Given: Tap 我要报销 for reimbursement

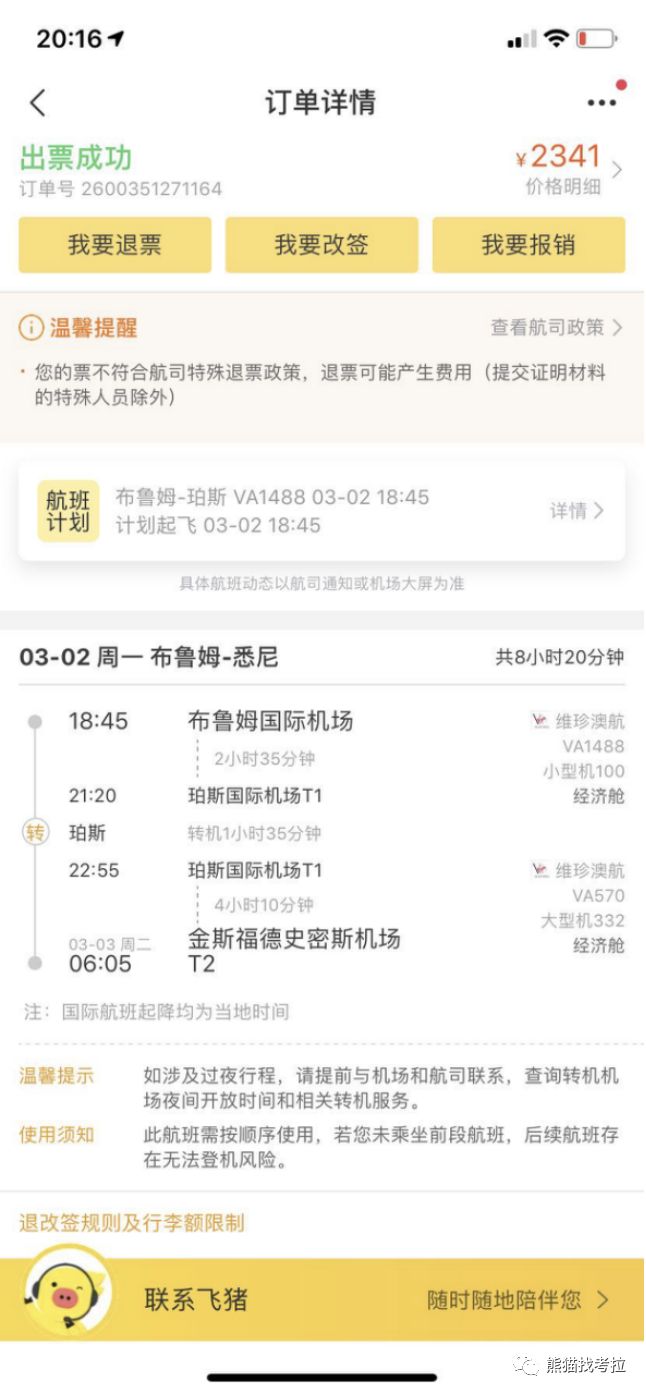Looking at the screenshot, I should pos(528,245).
